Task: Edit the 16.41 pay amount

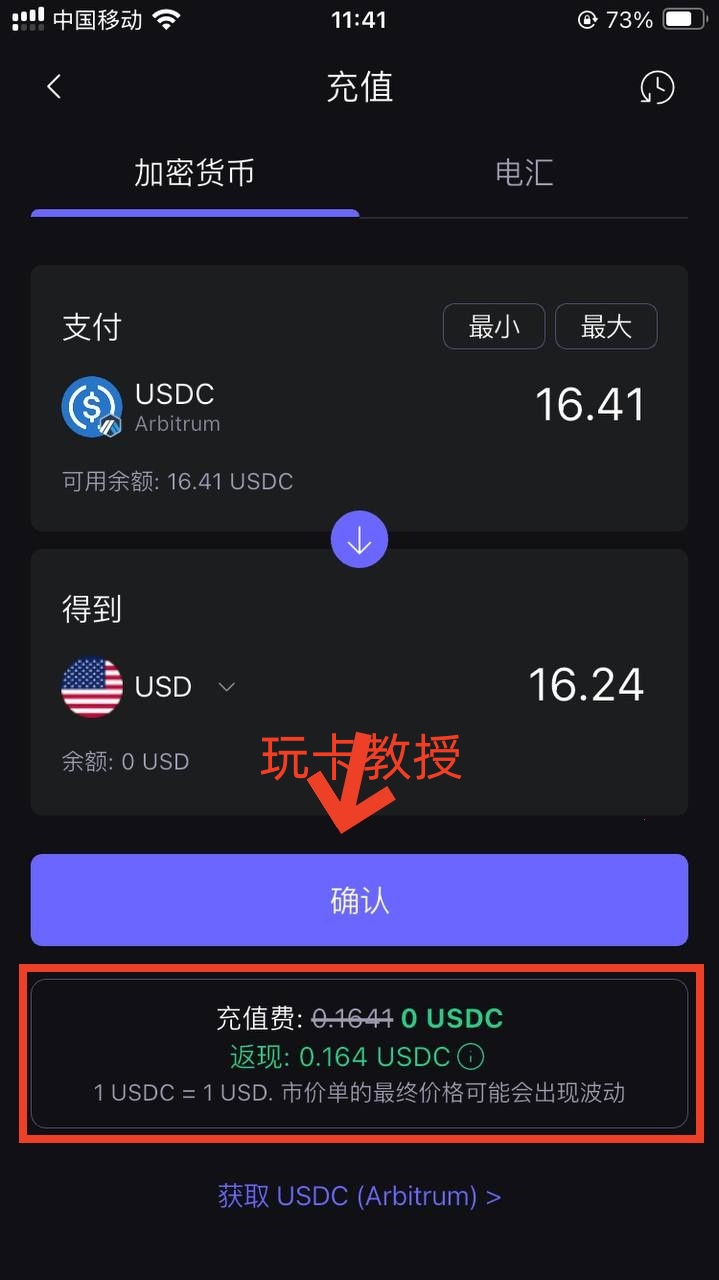Action: click(589, 405)
